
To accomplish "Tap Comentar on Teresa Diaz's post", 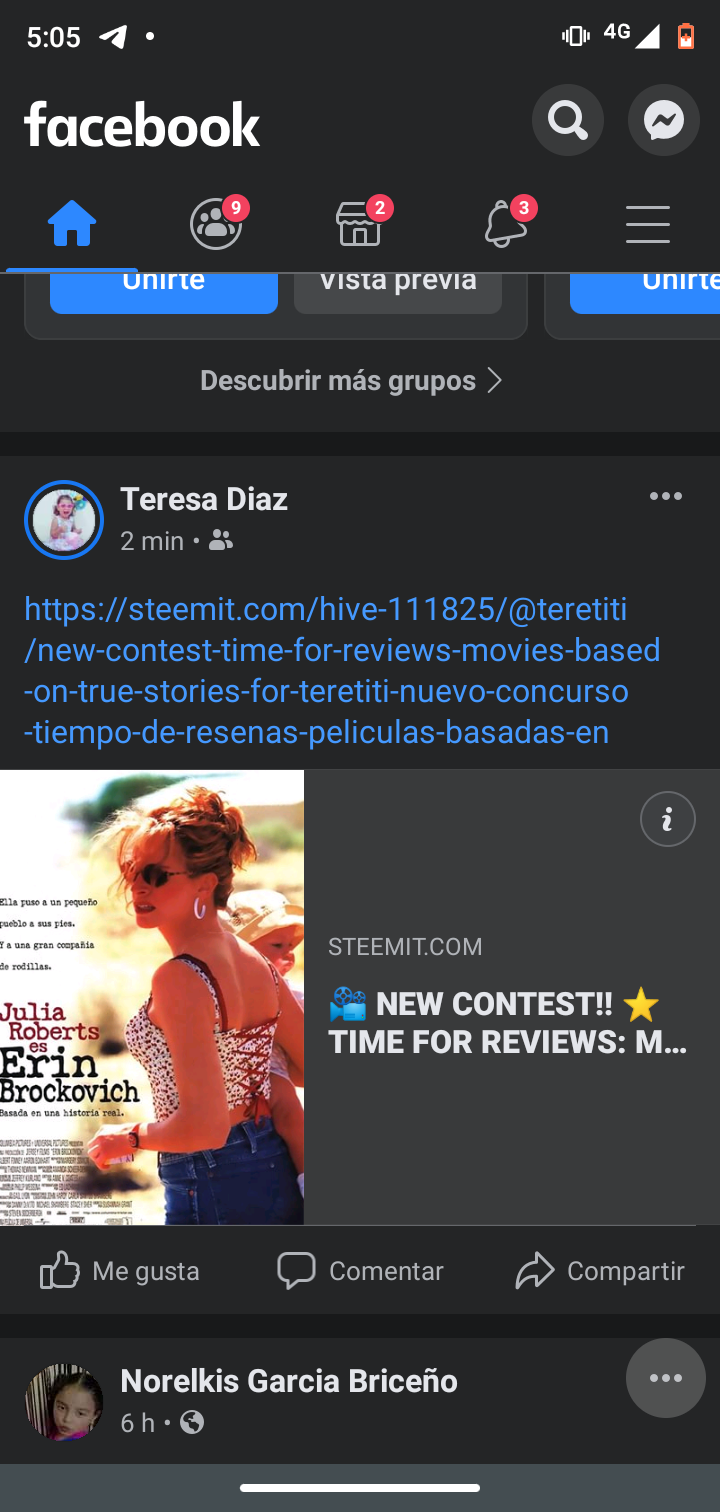I will (x=360, y=1271).
